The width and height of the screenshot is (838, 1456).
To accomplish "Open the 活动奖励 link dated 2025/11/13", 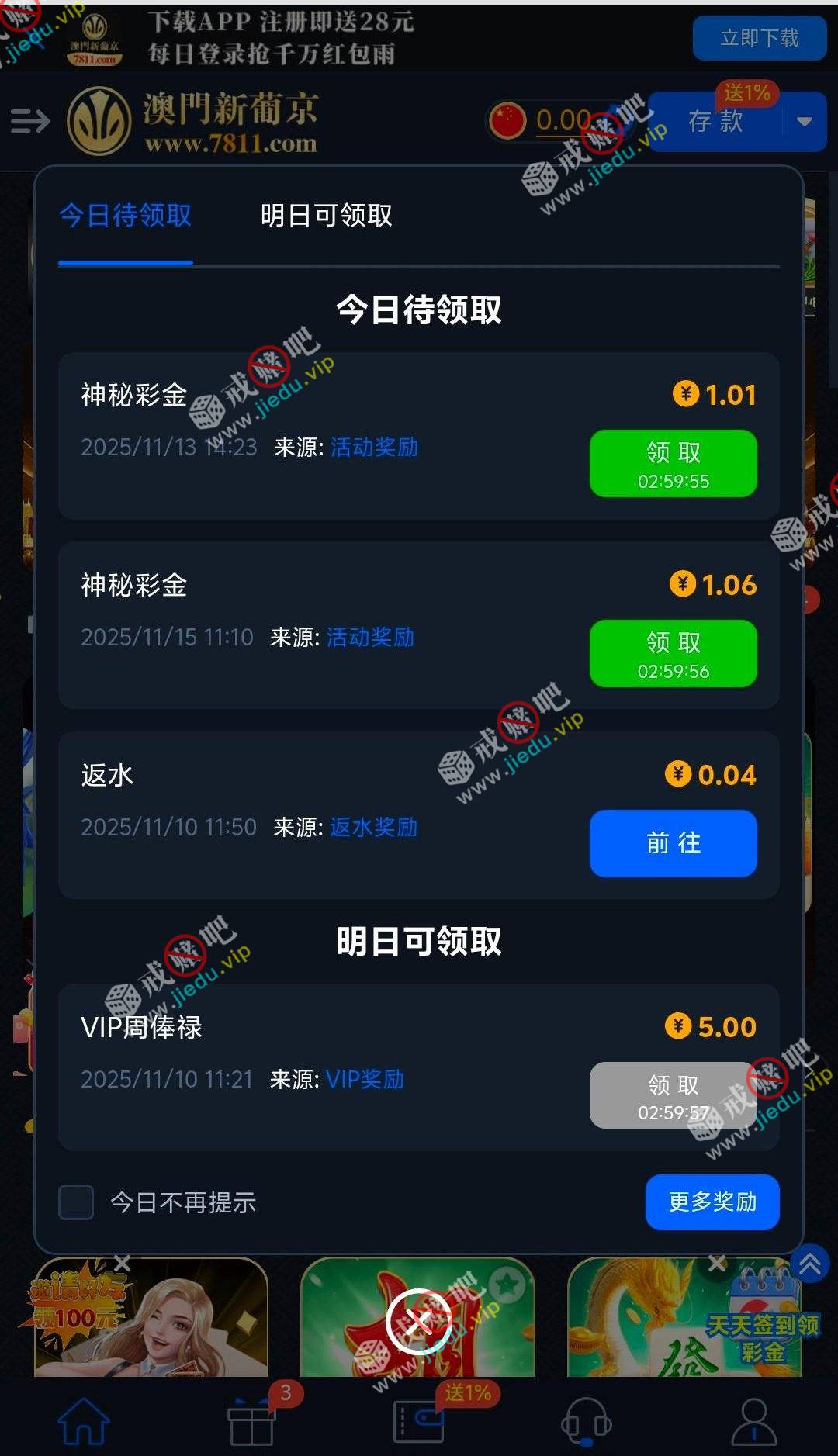I will pyautogui.click(x=374, y=448).
